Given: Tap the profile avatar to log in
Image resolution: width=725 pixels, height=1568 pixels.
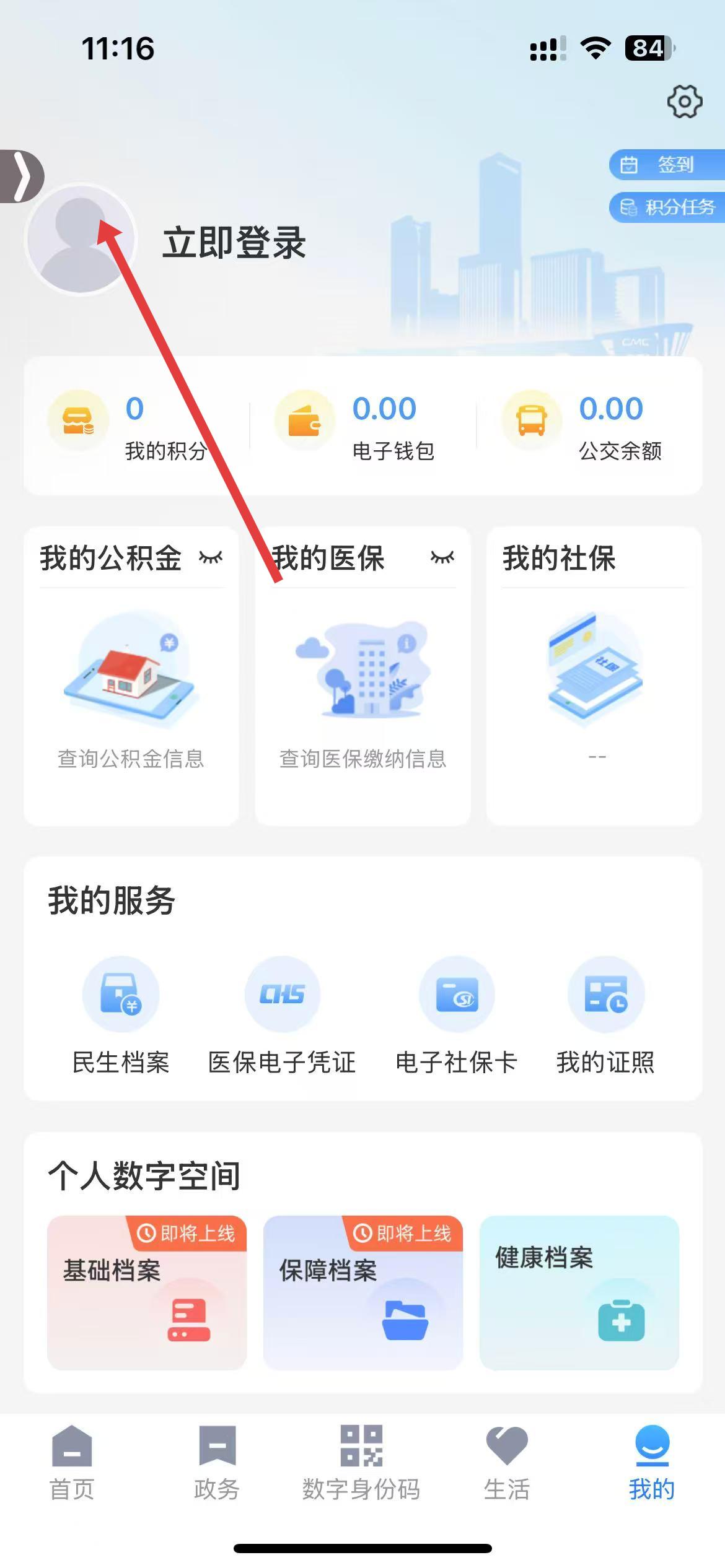Looking at the screenshot, I should tap(81, 239).
